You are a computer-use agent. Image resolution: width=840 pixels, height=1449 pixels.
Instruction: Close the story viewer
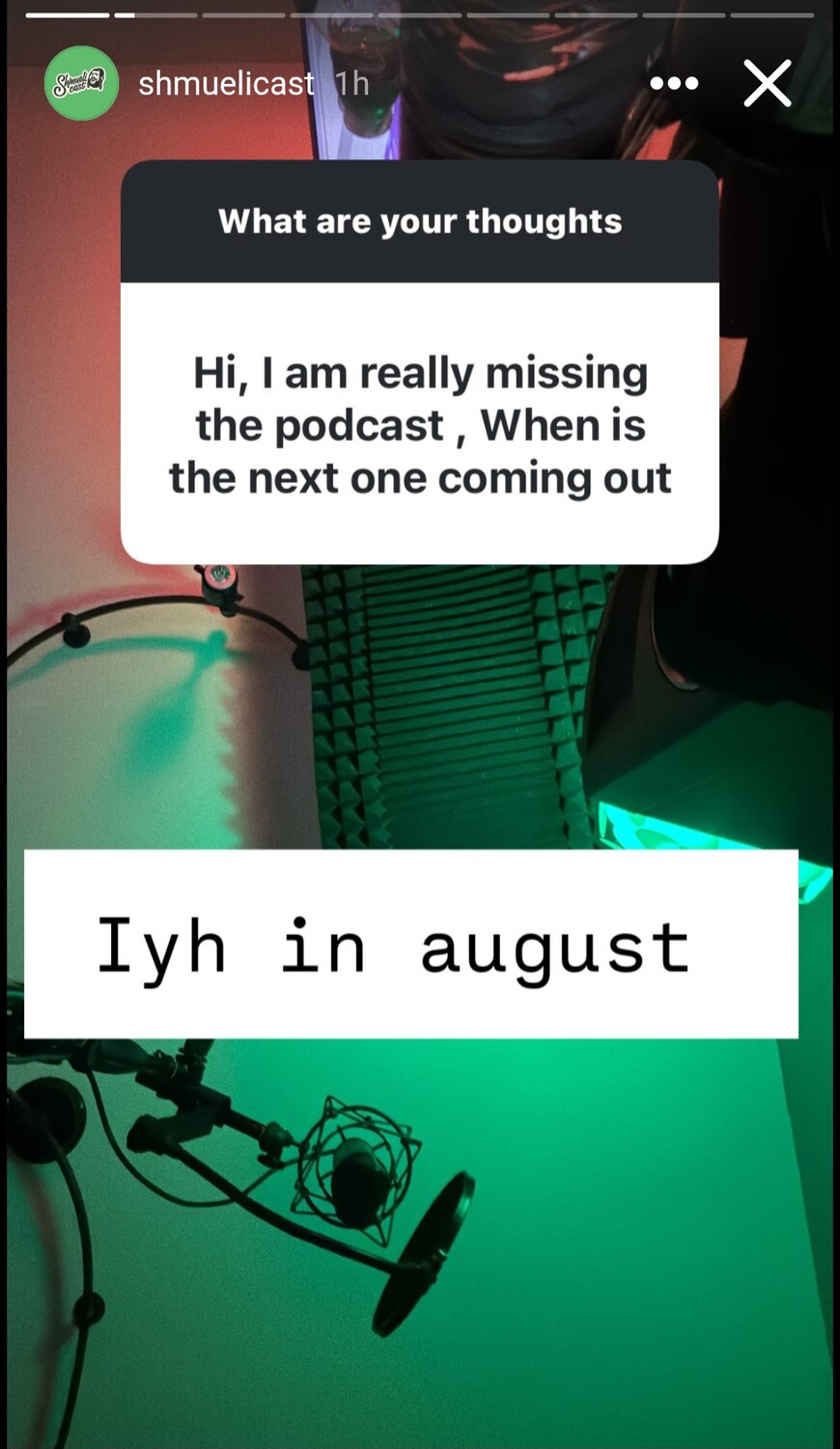[x=768, y=84]
